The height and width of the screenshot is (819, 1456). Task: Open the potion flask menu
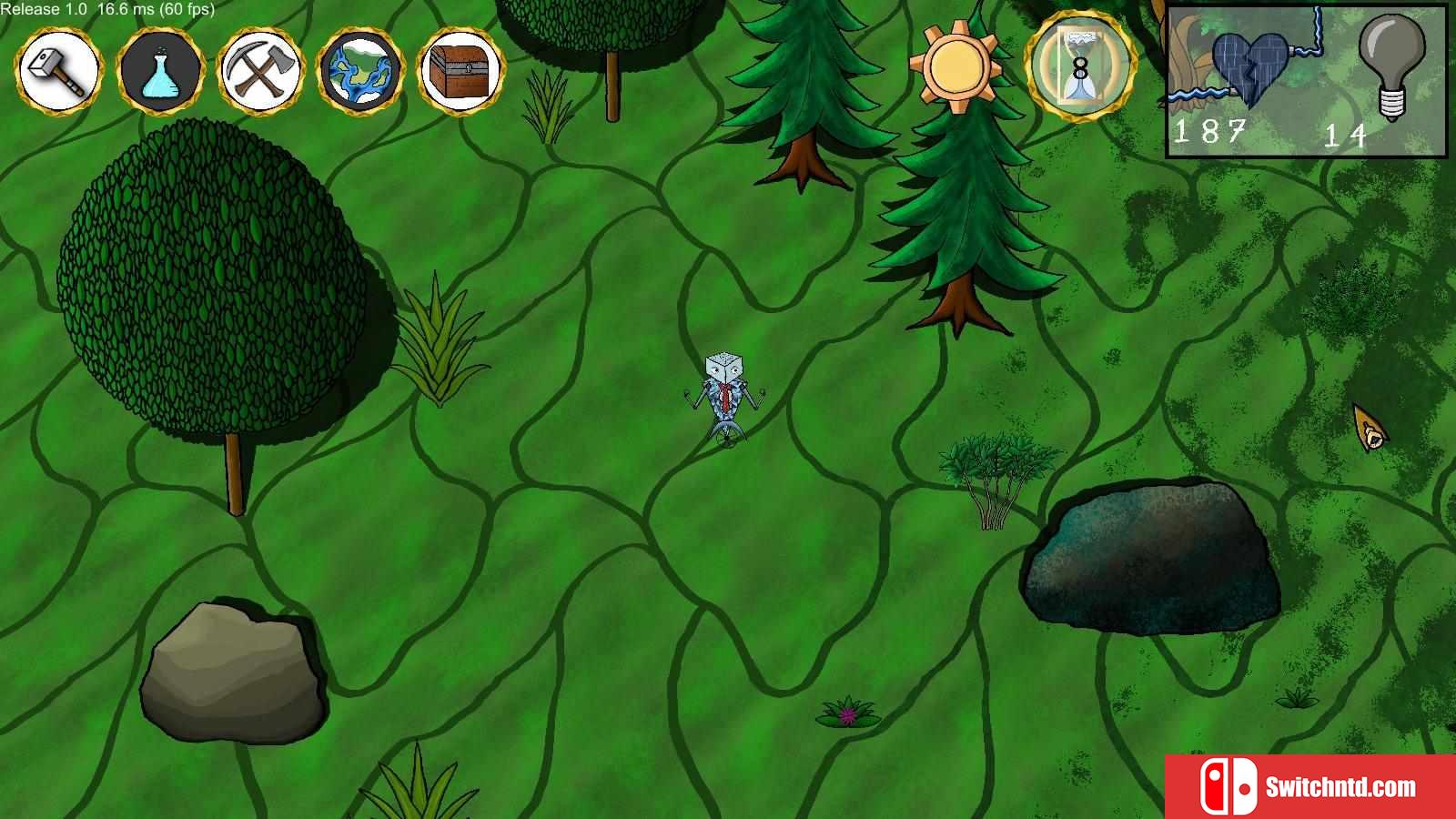[161, 71]
